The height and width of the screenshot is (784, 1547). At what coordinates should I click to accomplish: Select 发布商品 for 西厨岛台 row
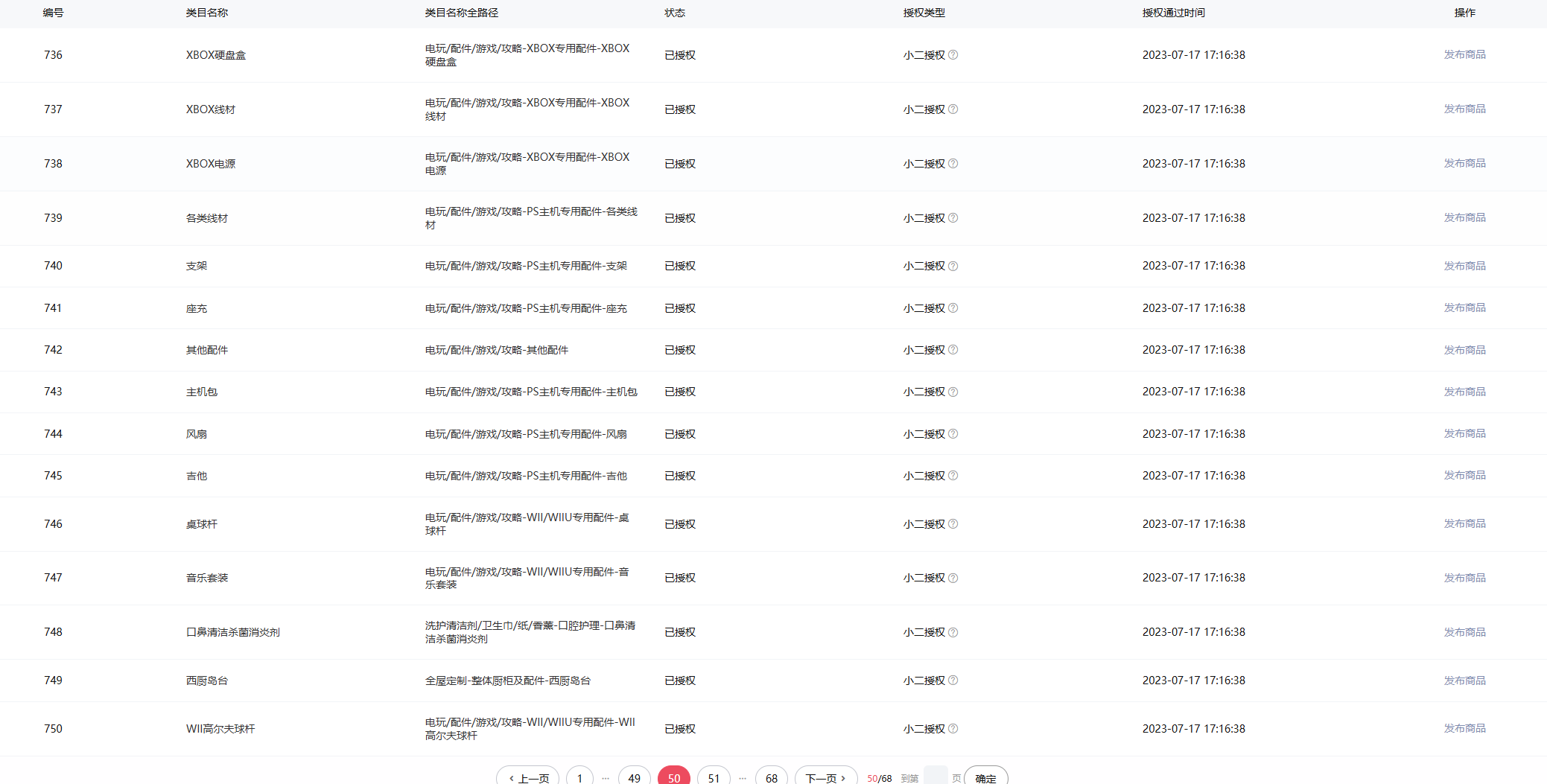(x=1464, y=681)
